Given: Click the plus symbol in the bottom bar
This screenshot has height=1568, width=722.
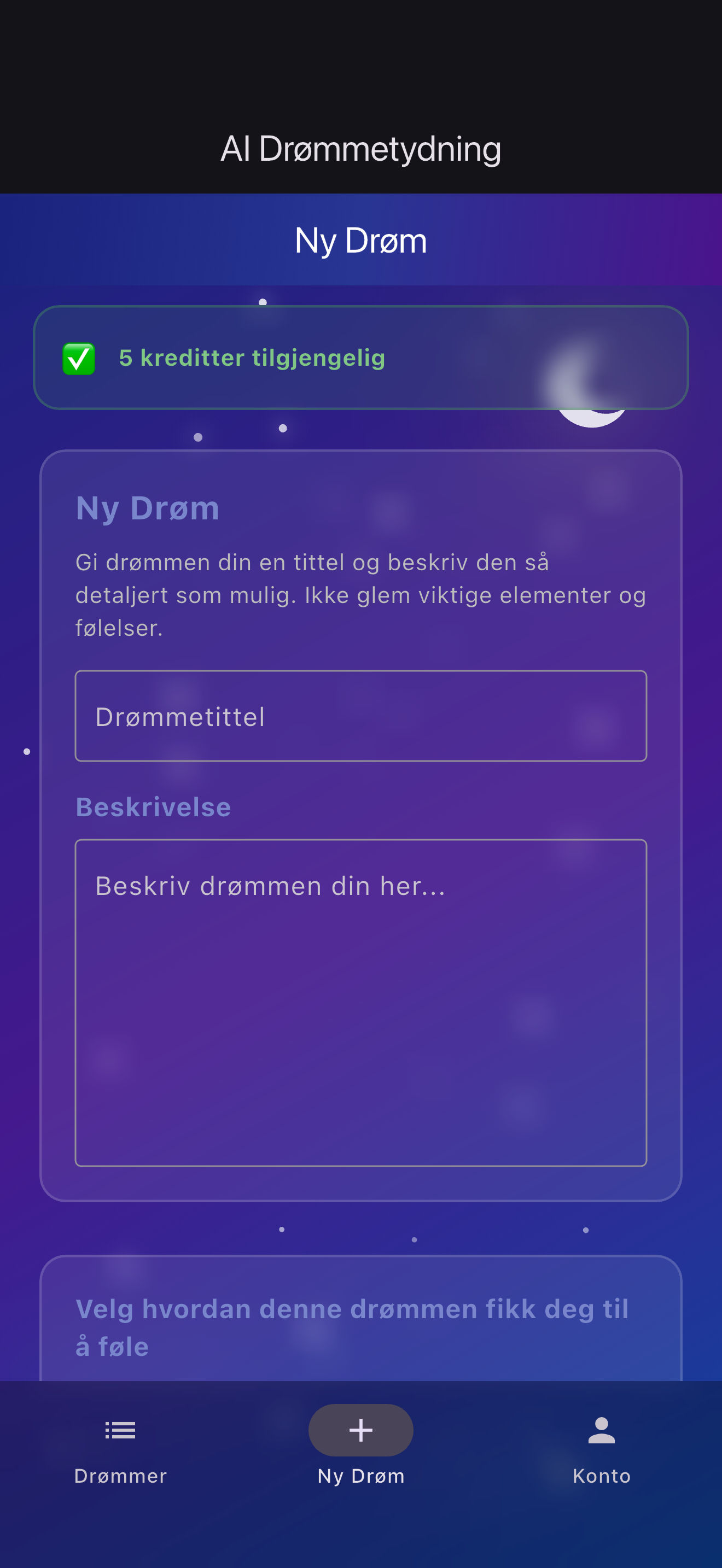Looking at the screenshot, I should point(361,1430).
